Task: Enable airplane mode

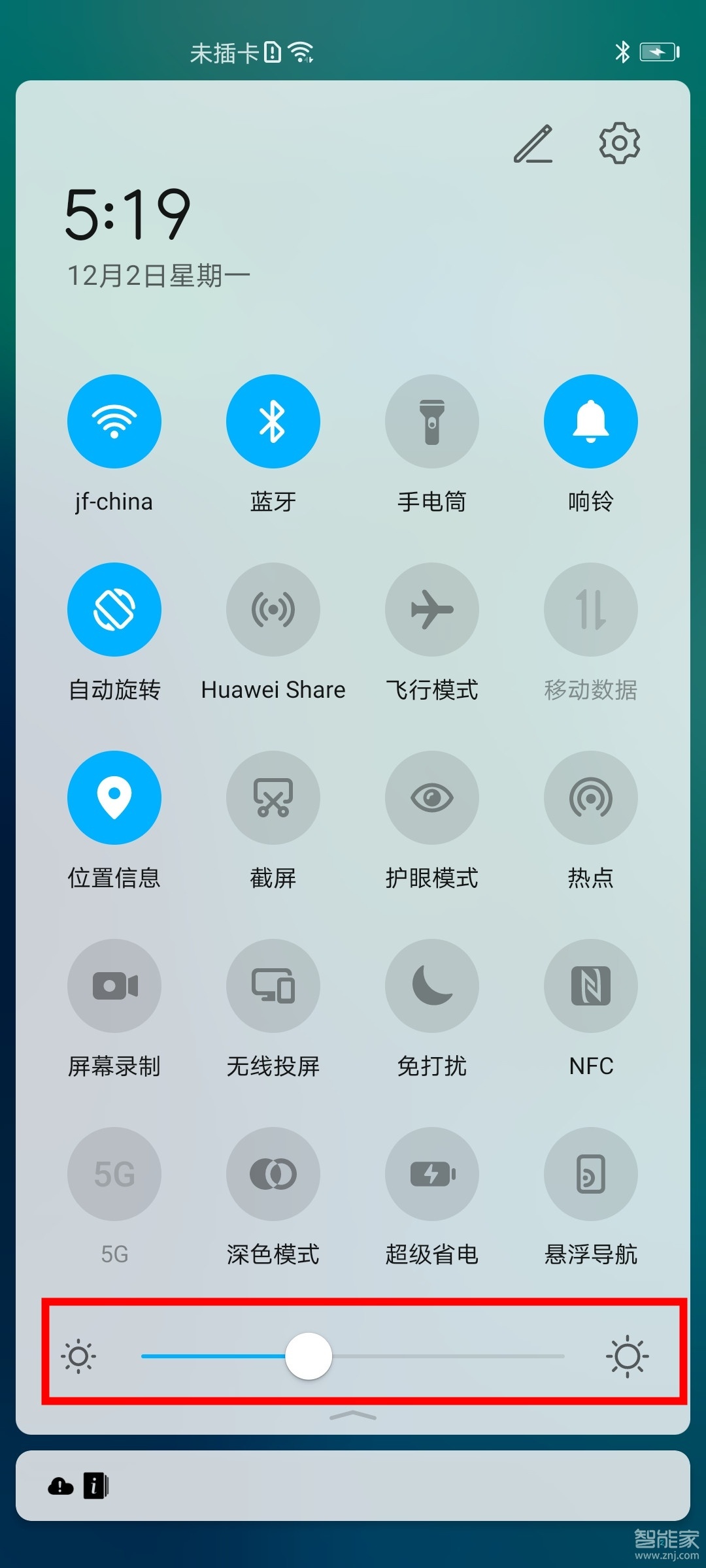Action: tap(432, 609)
